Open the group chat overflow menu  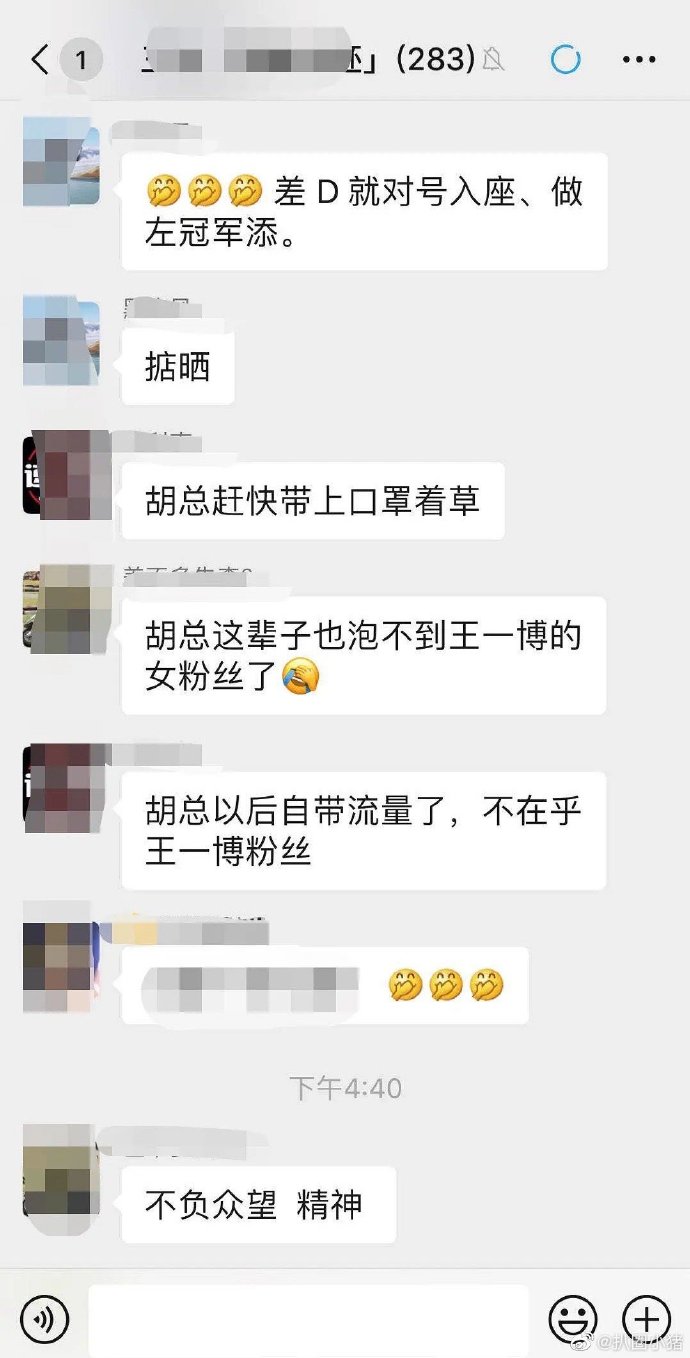pyautogui.click(x=639, y=61)
